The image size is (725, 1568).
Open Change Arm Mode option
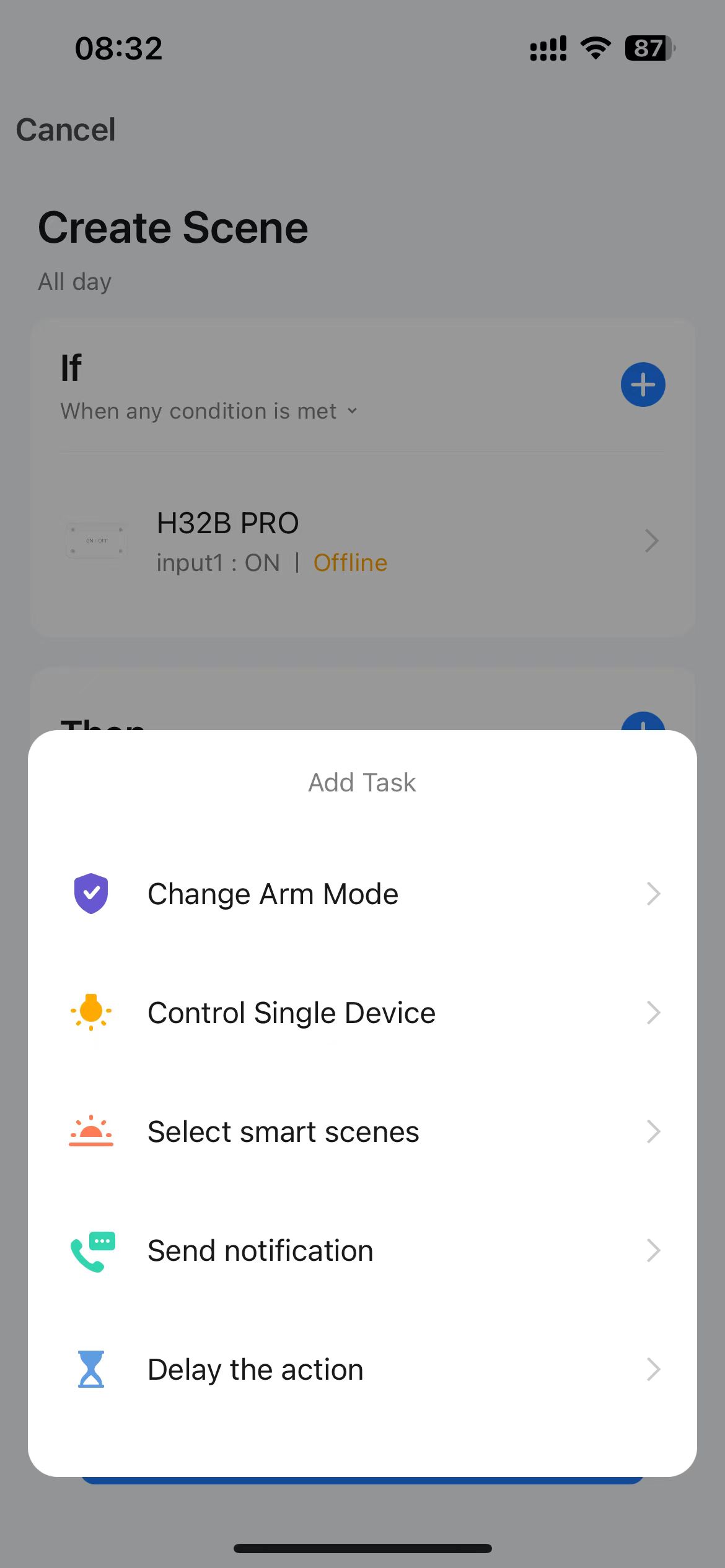(362, 894)
